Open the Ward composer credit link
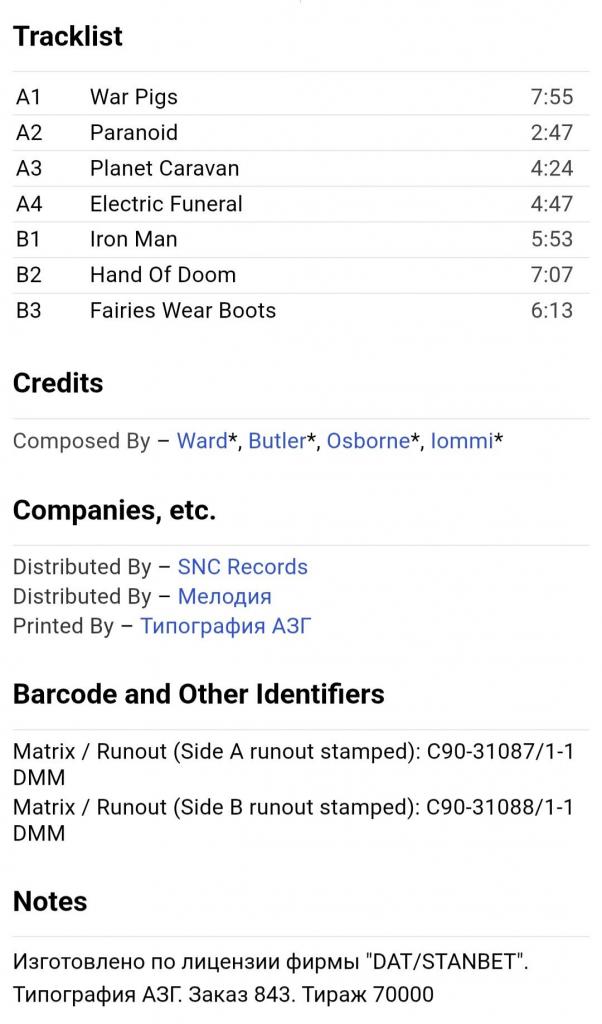This screenshot has width=602, height=1024. [x=202, y=441]
